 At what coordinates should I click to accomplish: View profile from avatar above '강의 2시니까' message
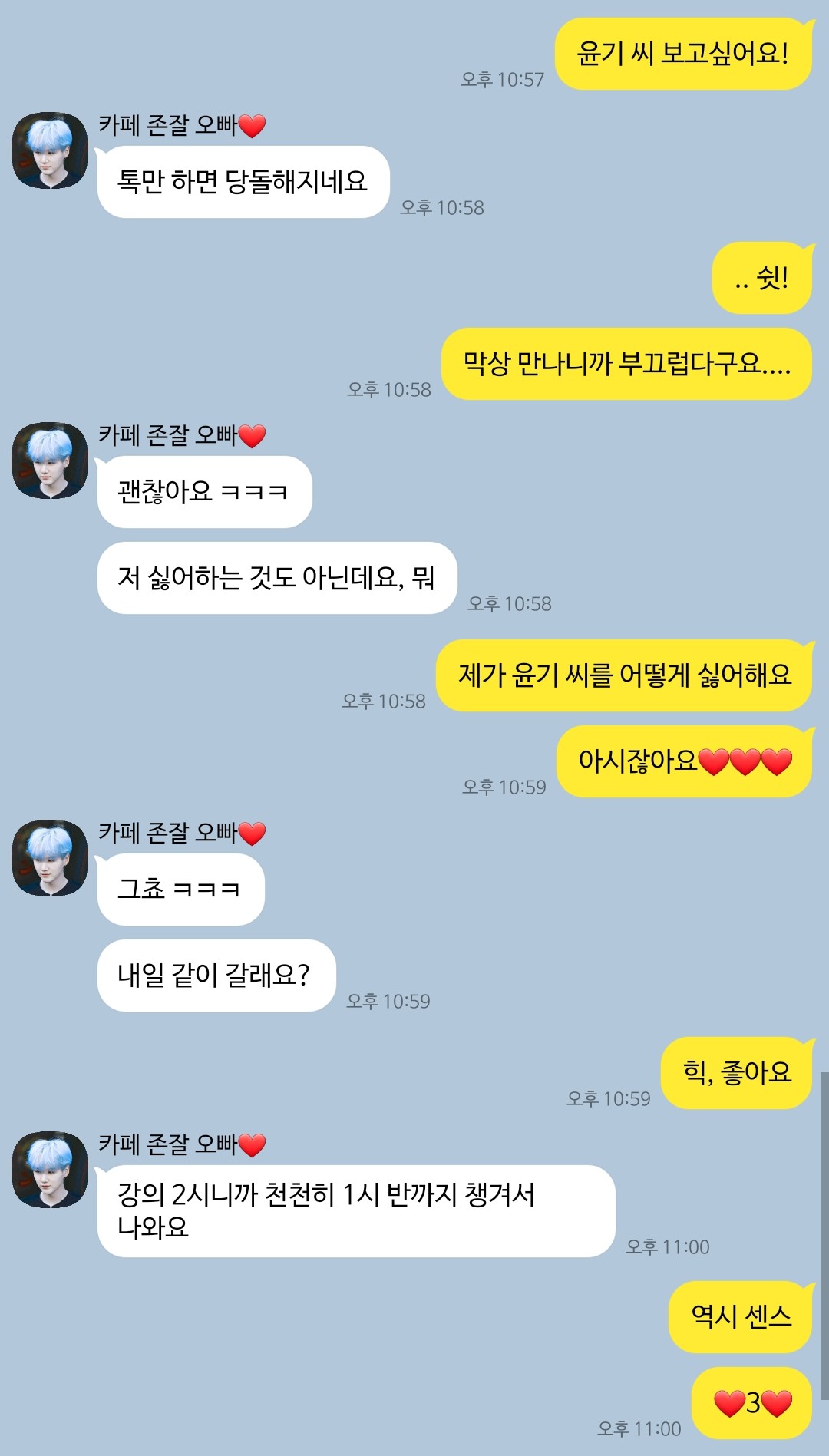(x=50, y=1170)
